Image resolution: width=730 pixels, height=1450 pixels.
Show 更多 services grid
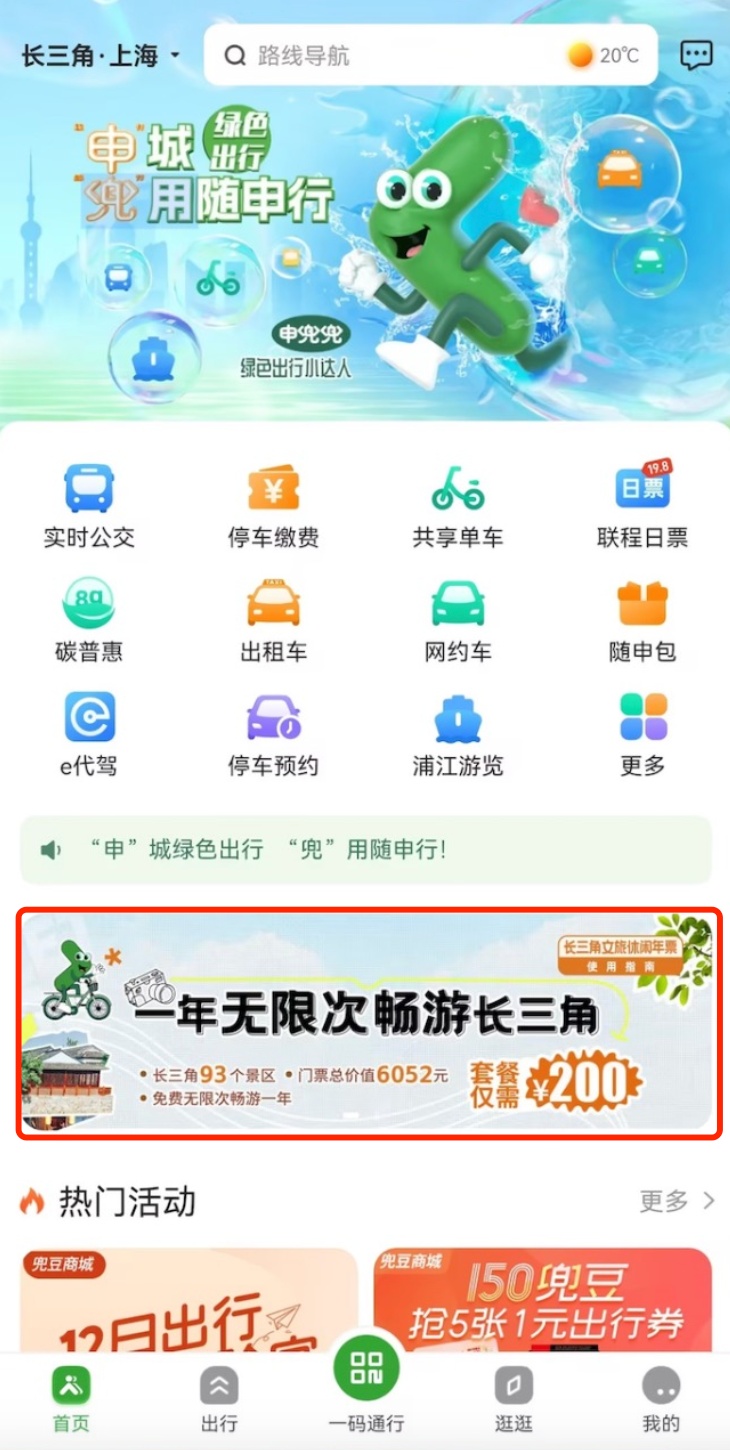point(642,734)
